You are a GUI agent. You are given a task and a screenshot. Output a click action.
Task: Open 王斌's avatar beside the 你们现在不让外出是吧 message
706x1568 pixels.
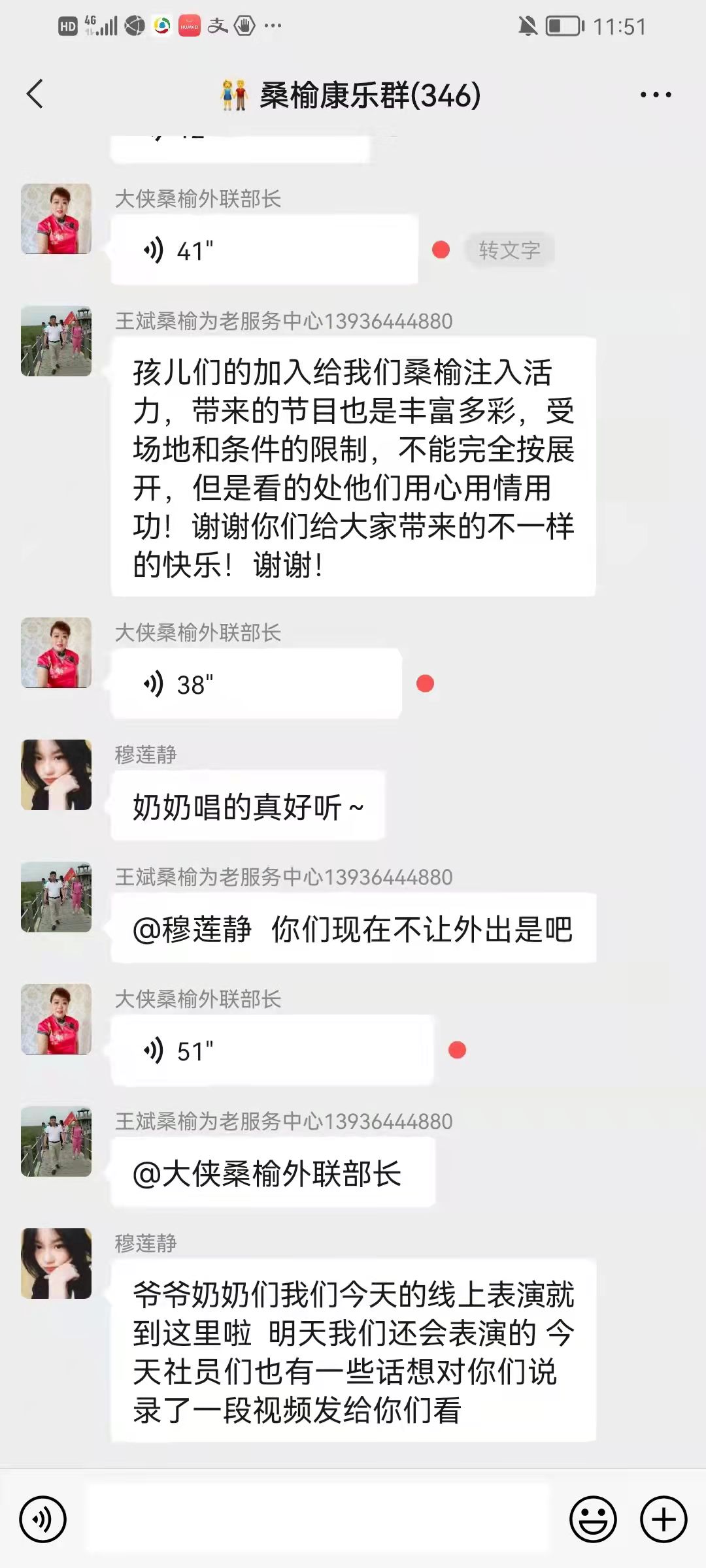pyautogui.click(x=56, y=897)
